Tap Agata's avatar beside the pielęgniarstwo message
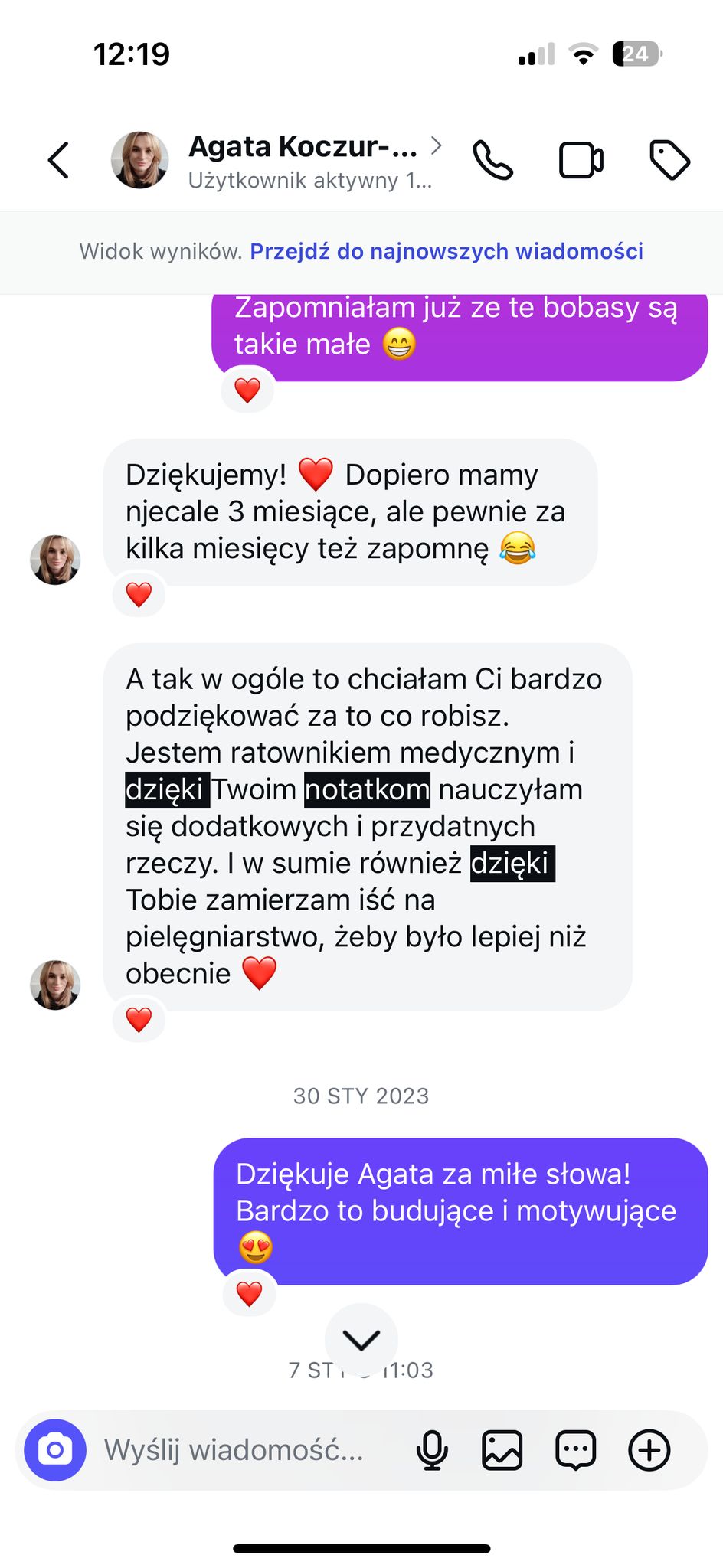The width and height of the screenshot is (723, 1568). 55,985
